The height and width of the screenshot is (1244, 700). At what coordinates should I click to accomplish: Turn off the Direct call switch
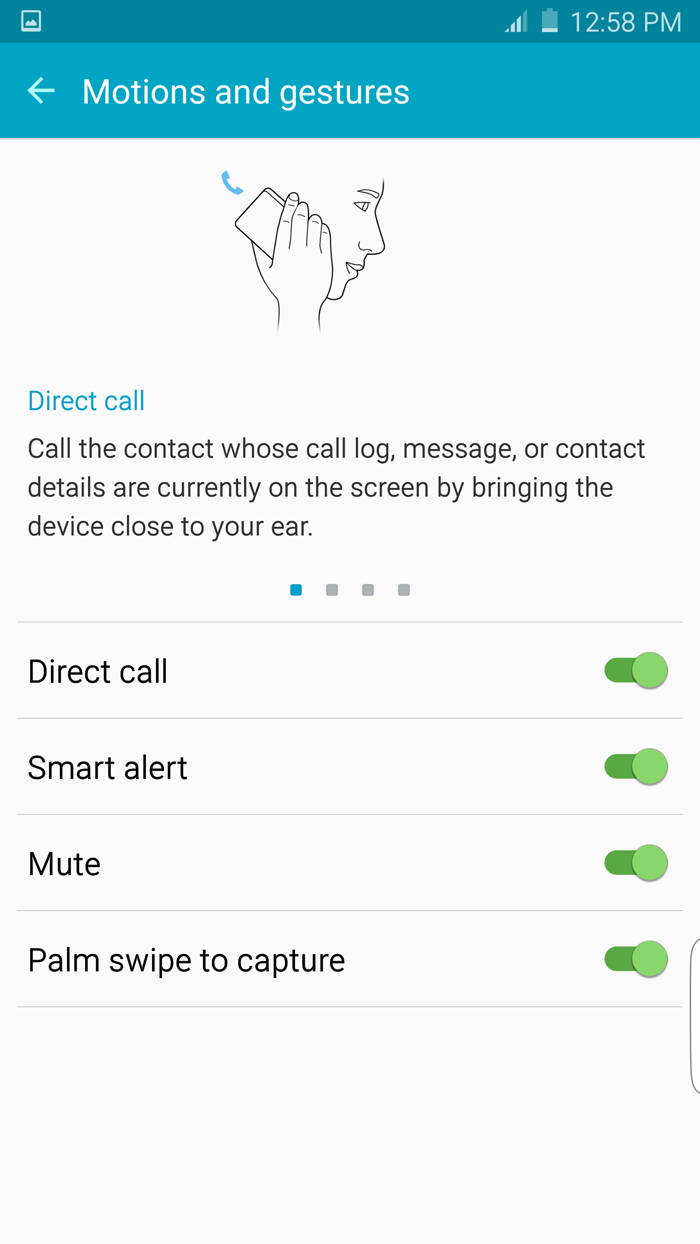point(635,670)
